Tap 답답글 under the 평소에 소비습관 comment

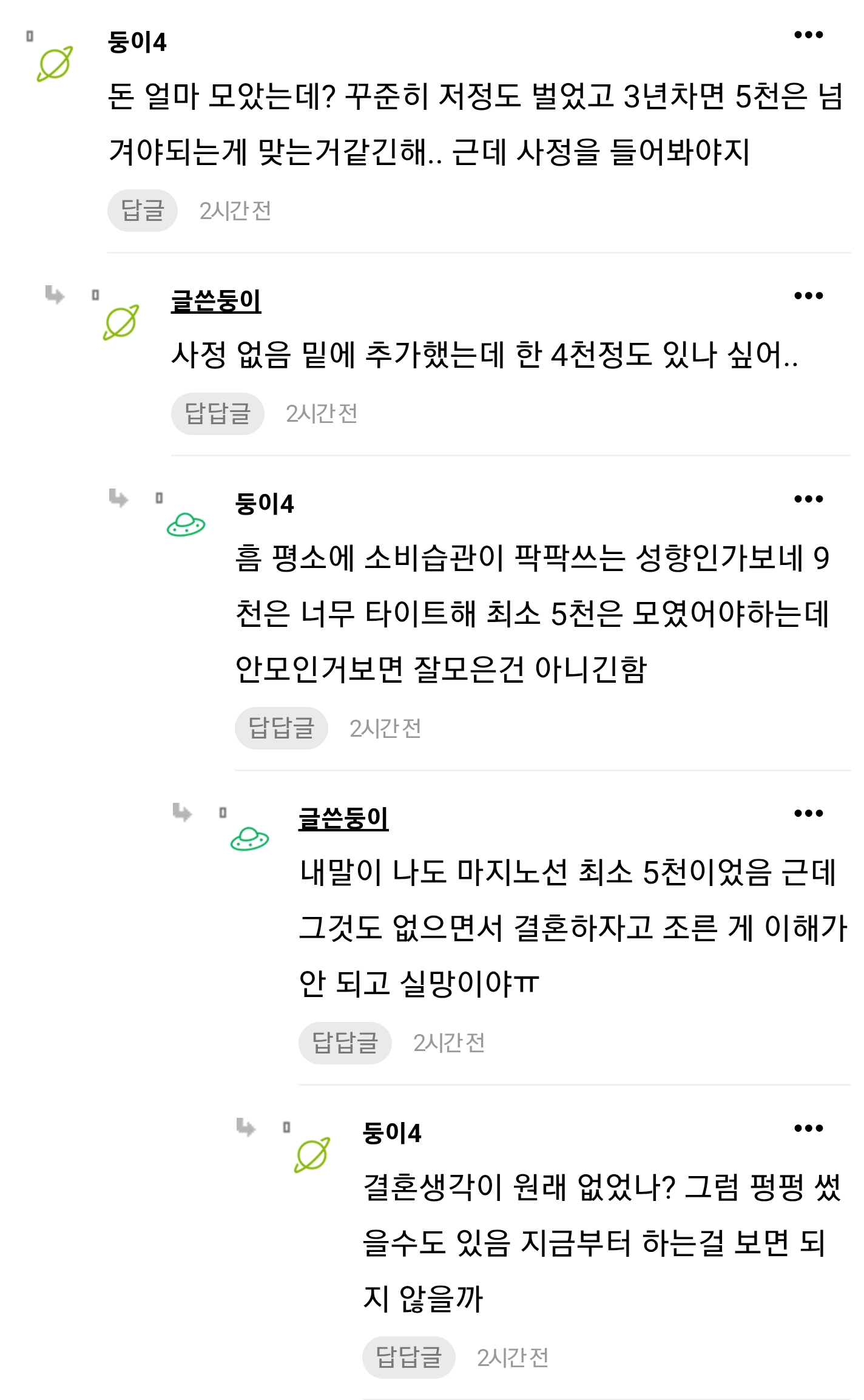point(281,728)
